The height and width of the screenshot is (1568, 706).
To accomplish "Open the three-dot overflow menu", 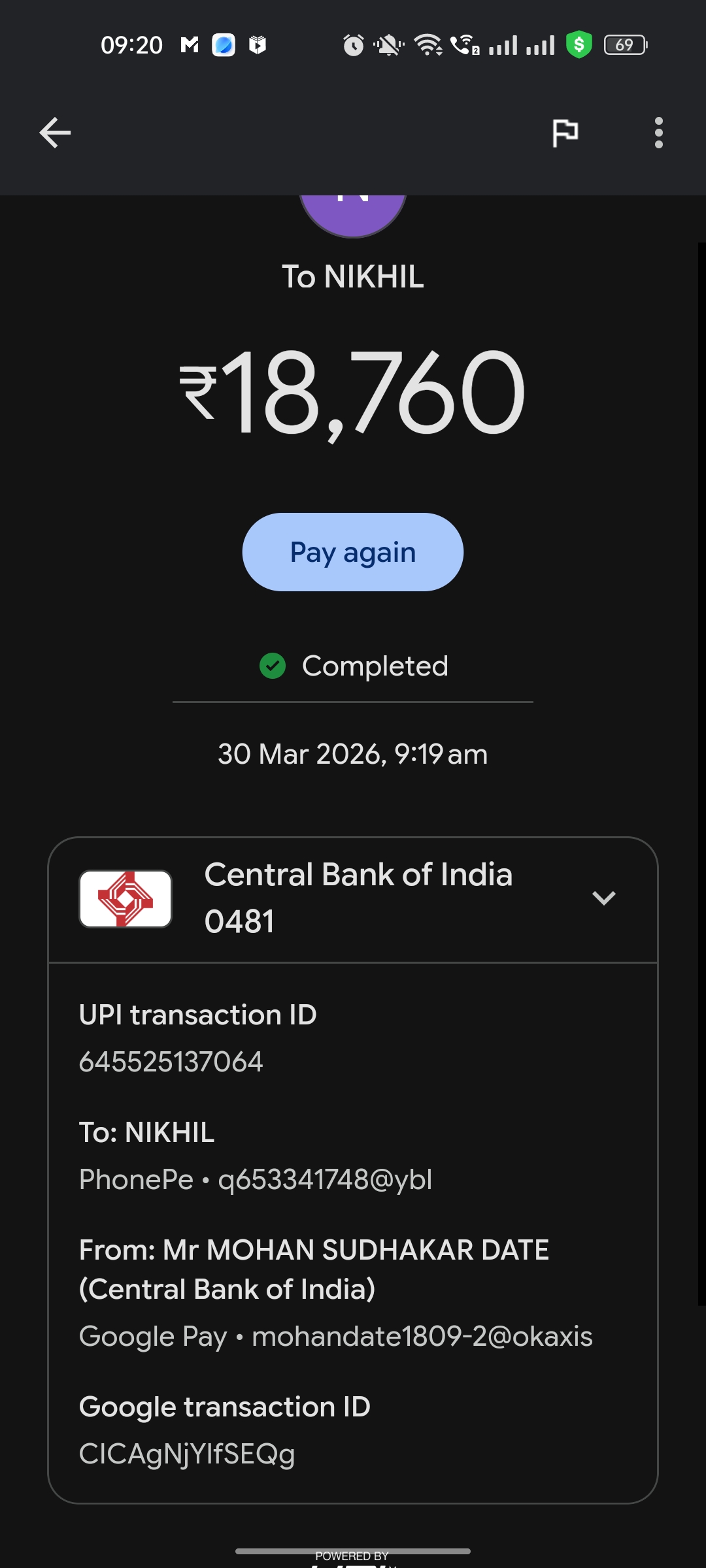I will point(658,133).
